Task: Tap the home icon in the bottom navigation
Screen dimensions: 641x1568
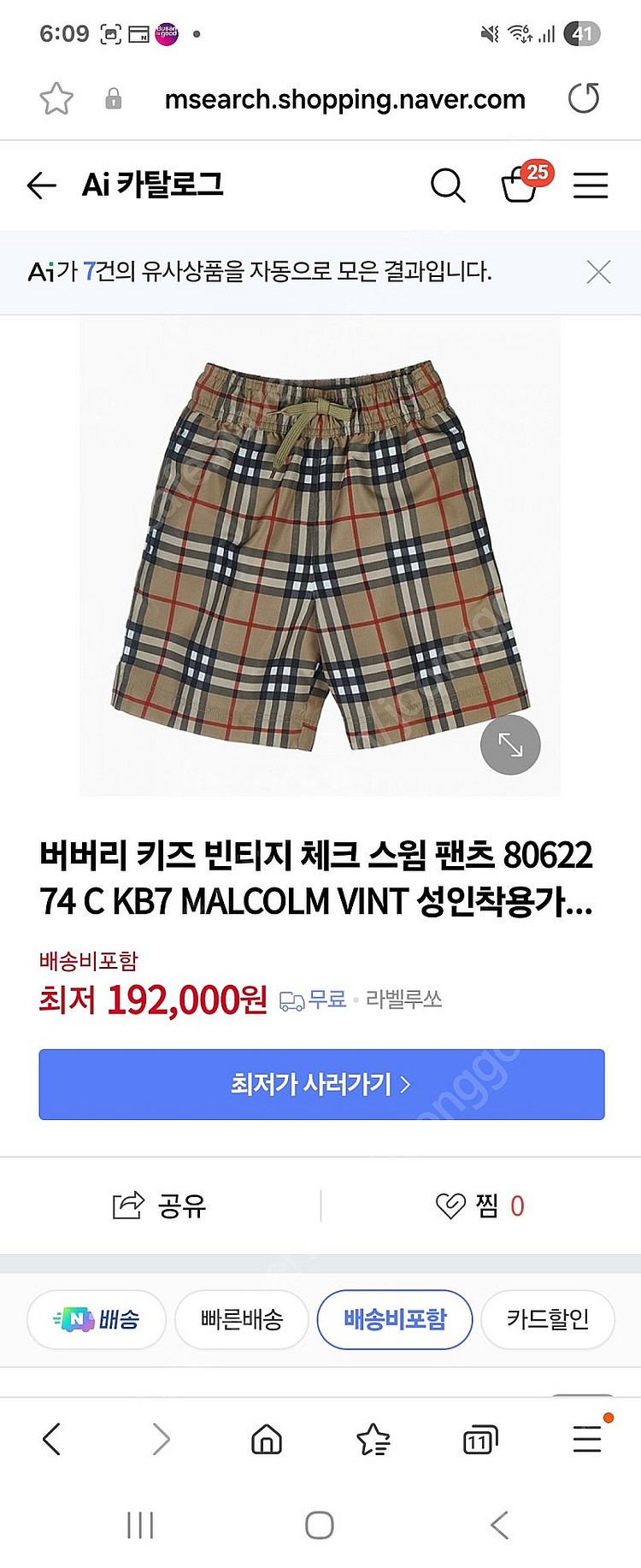Action: [266, 1439]
